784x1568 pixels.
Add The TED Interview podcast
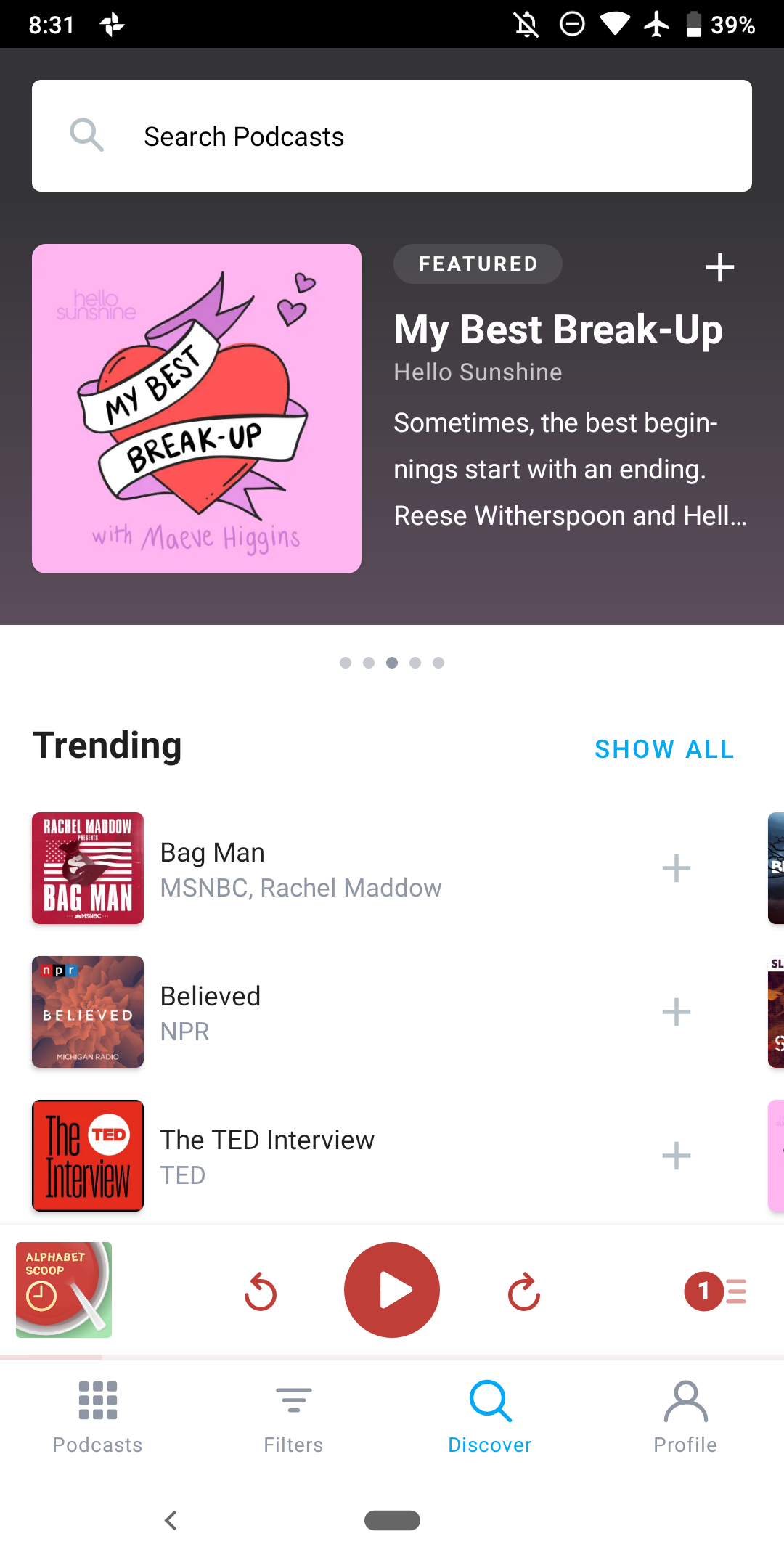pos(676,1156)
